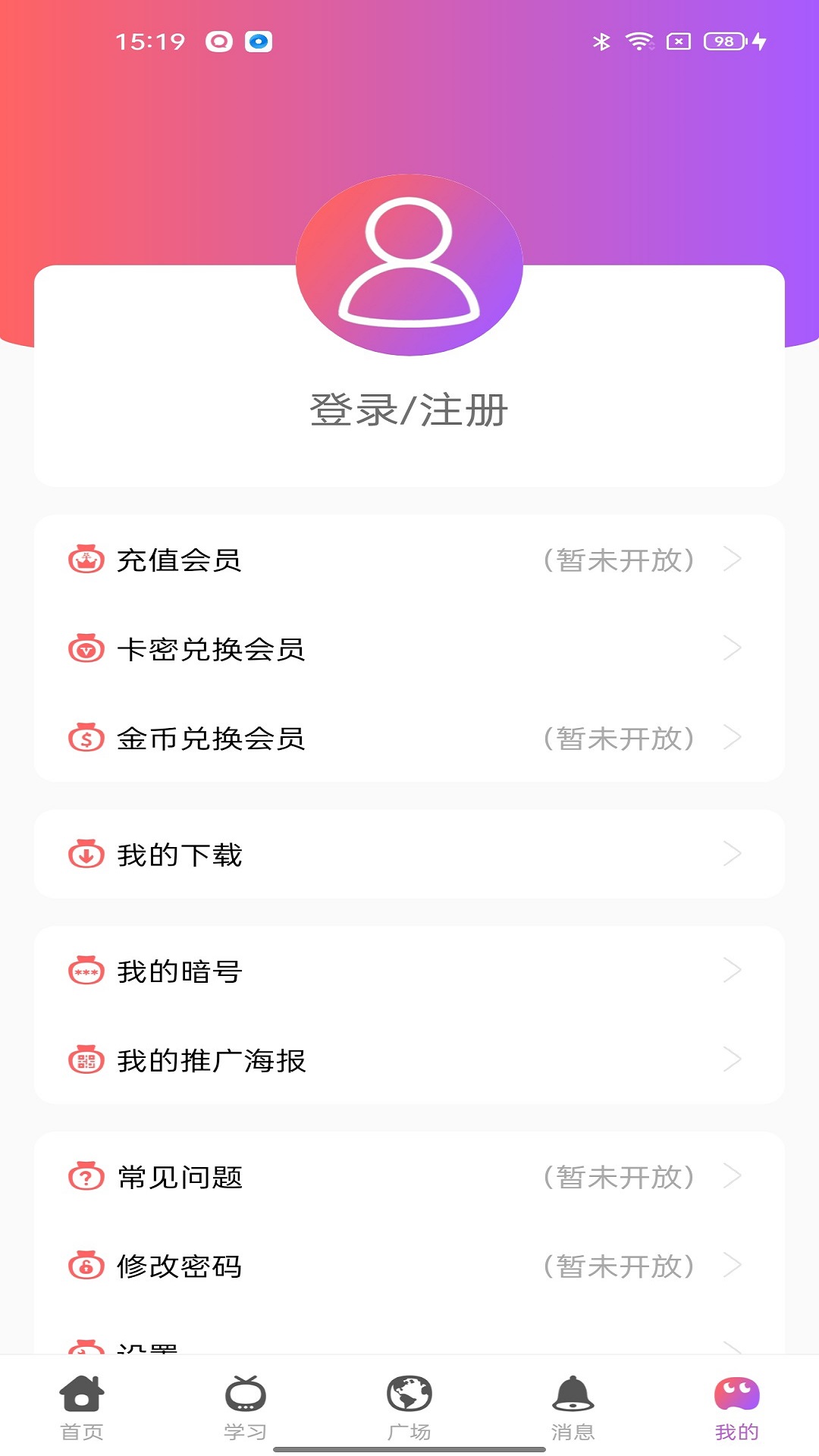This screenshot has height=1456, width=819.
Task: View 我的下载
Action: point(409,854)
